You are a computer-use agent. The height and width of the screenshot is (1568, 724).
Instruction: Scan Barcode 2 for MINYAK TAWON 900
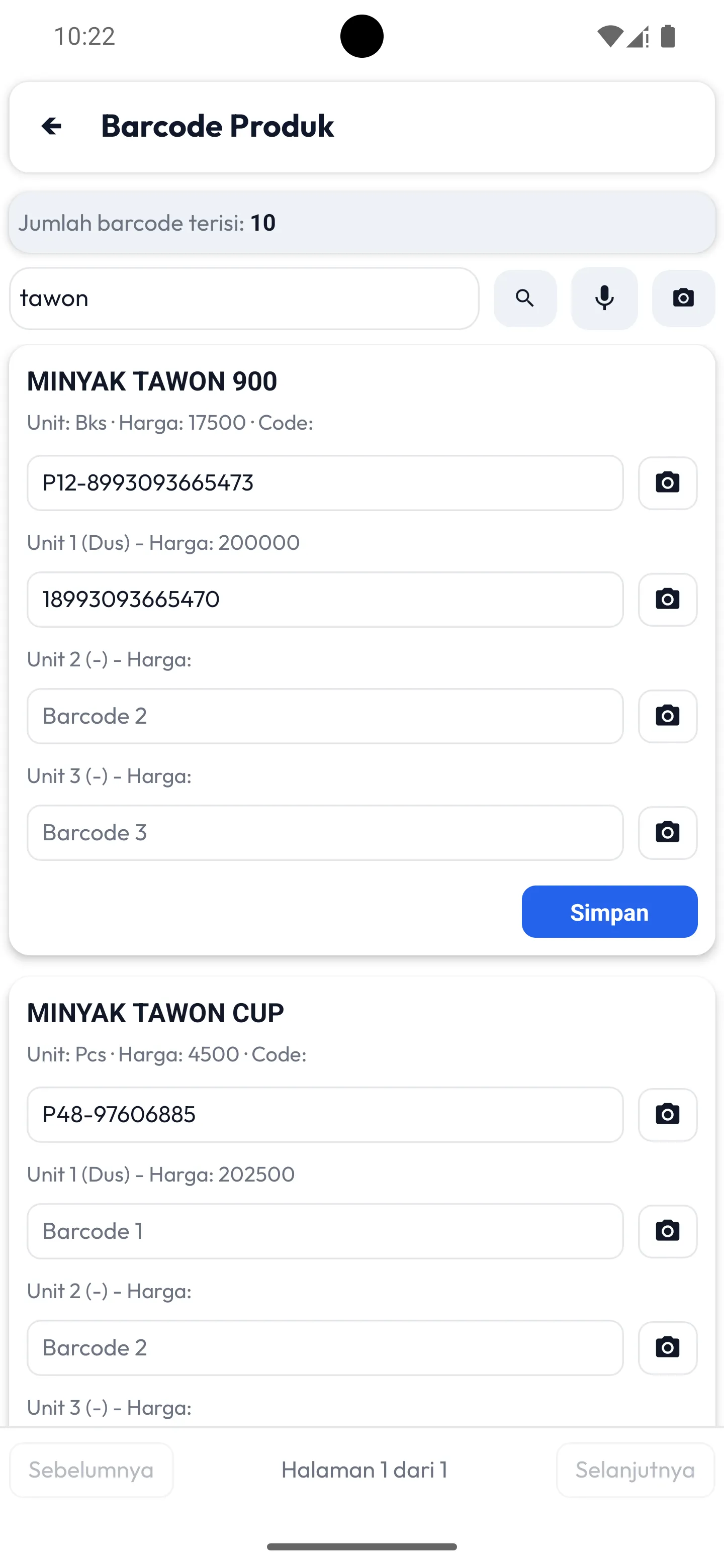(667, 716)
